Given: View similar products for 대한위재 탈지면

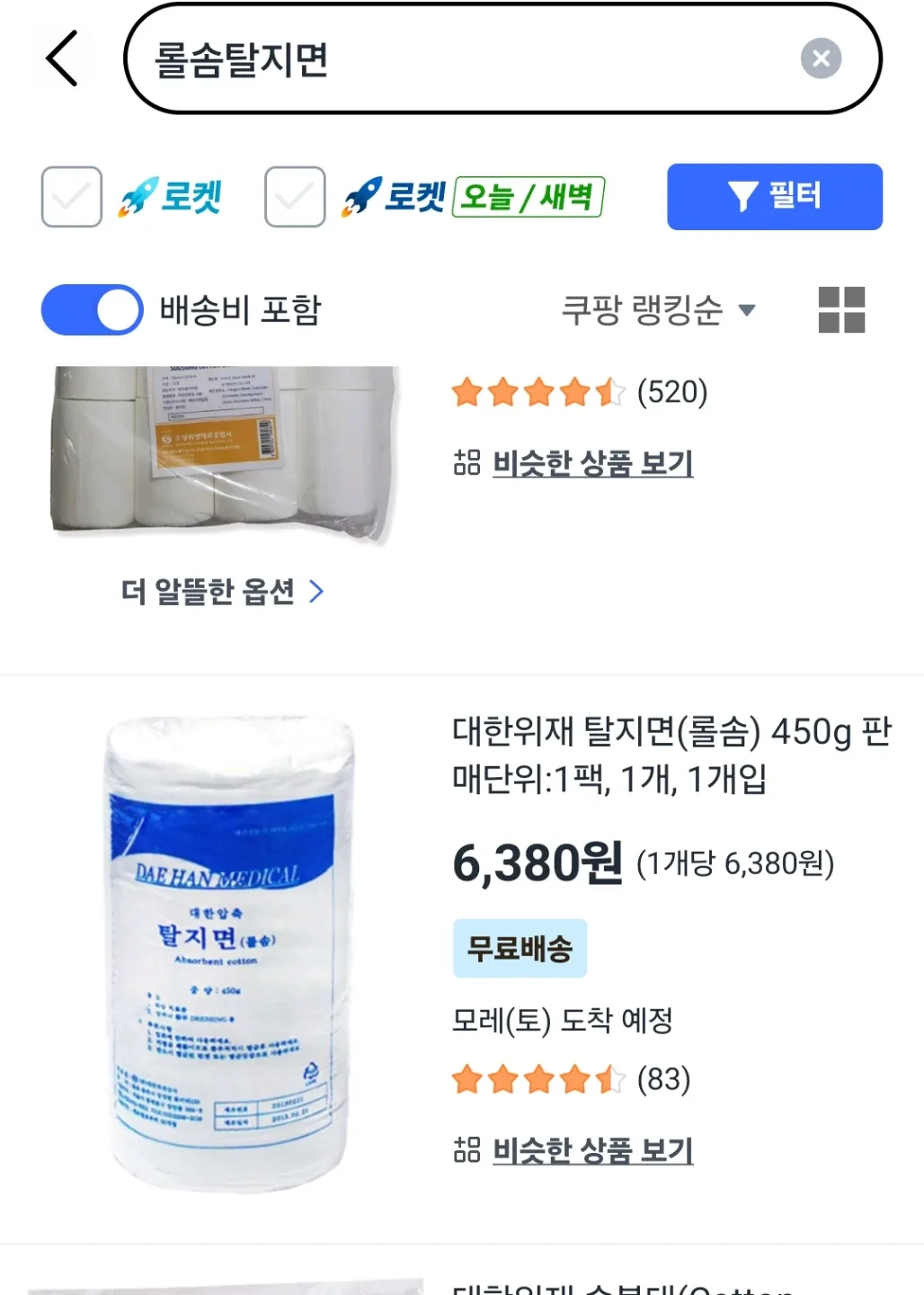Looking at the screenshot, I should [x=592, y=1150].
